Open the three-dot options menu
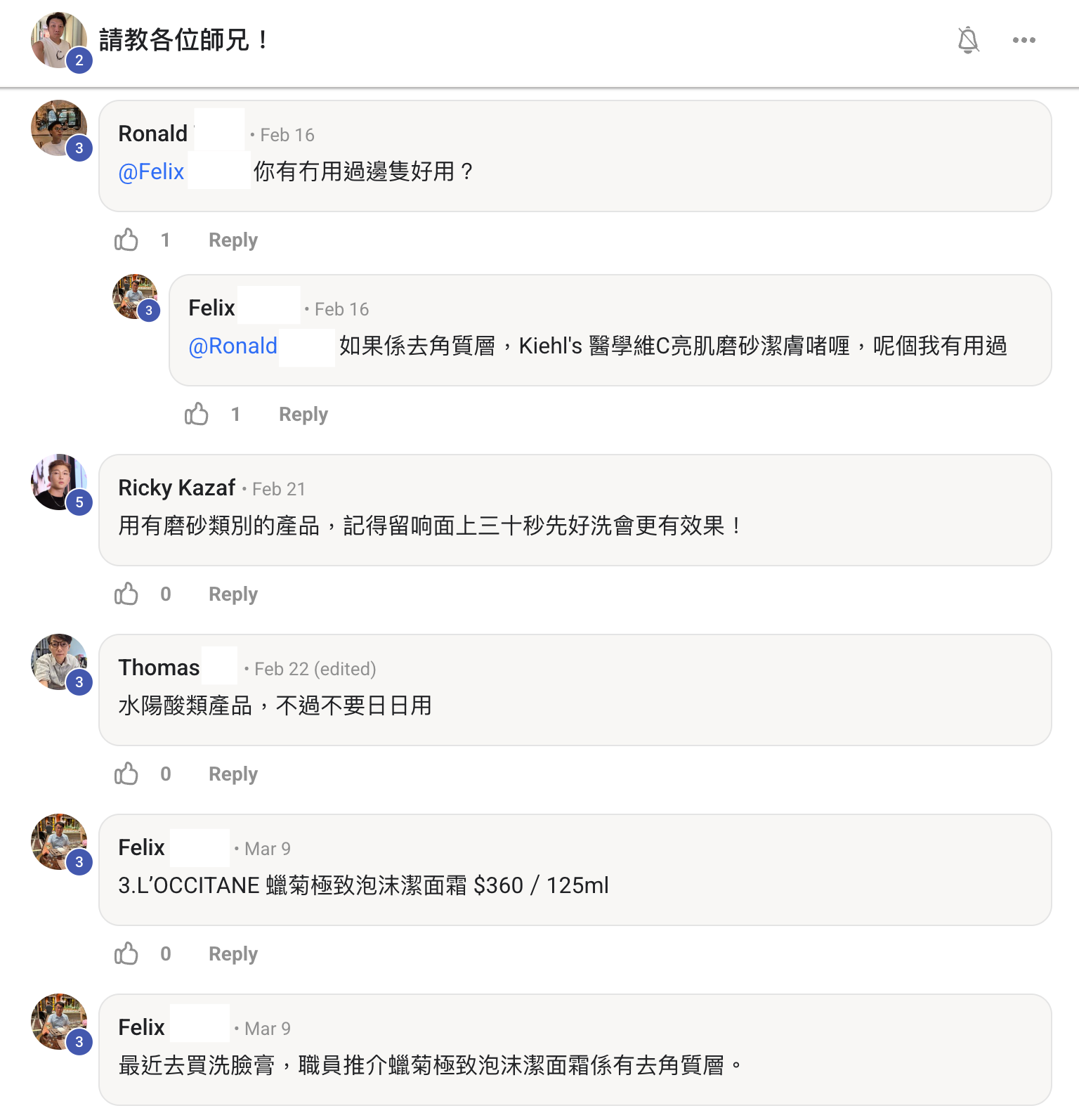Screen dimensions: 1079x1120 (x=1024, y=40)
